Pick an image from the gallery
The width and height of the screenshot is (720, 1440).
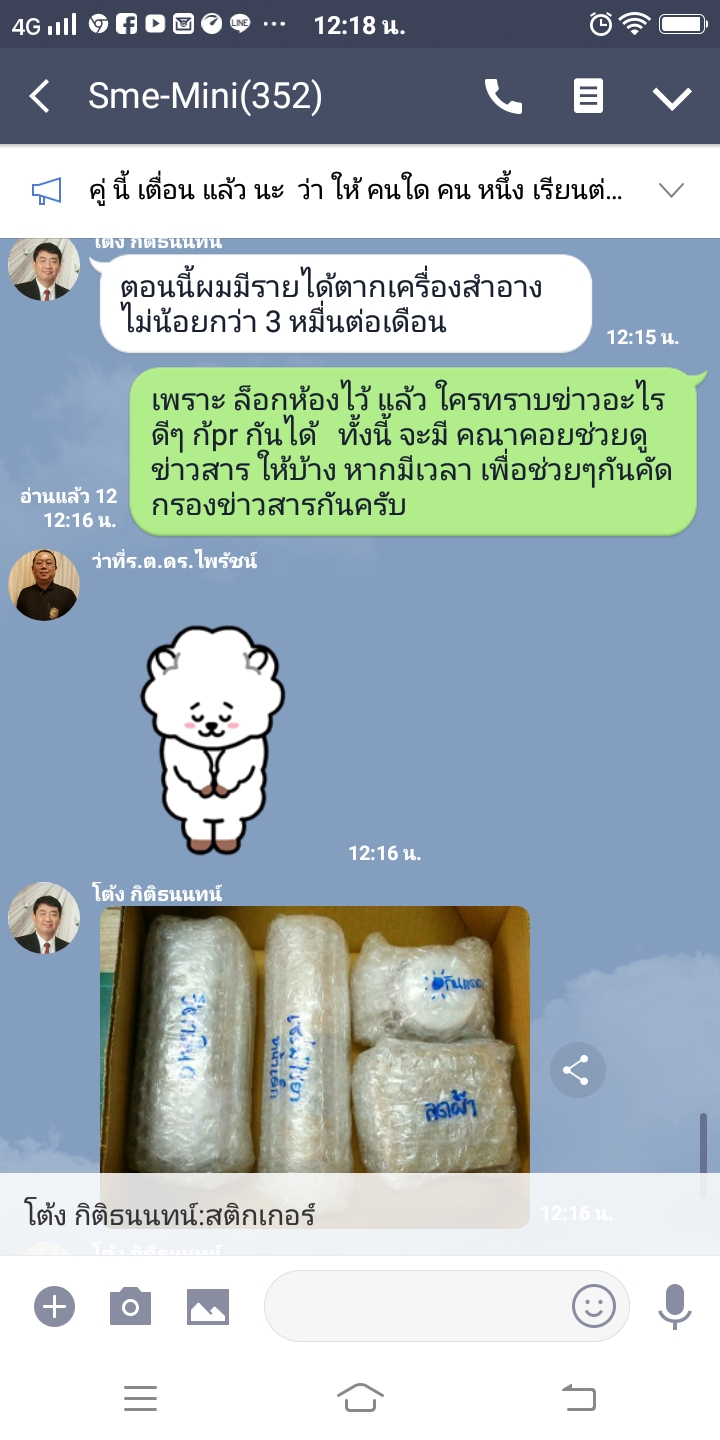coord(208,1306)
